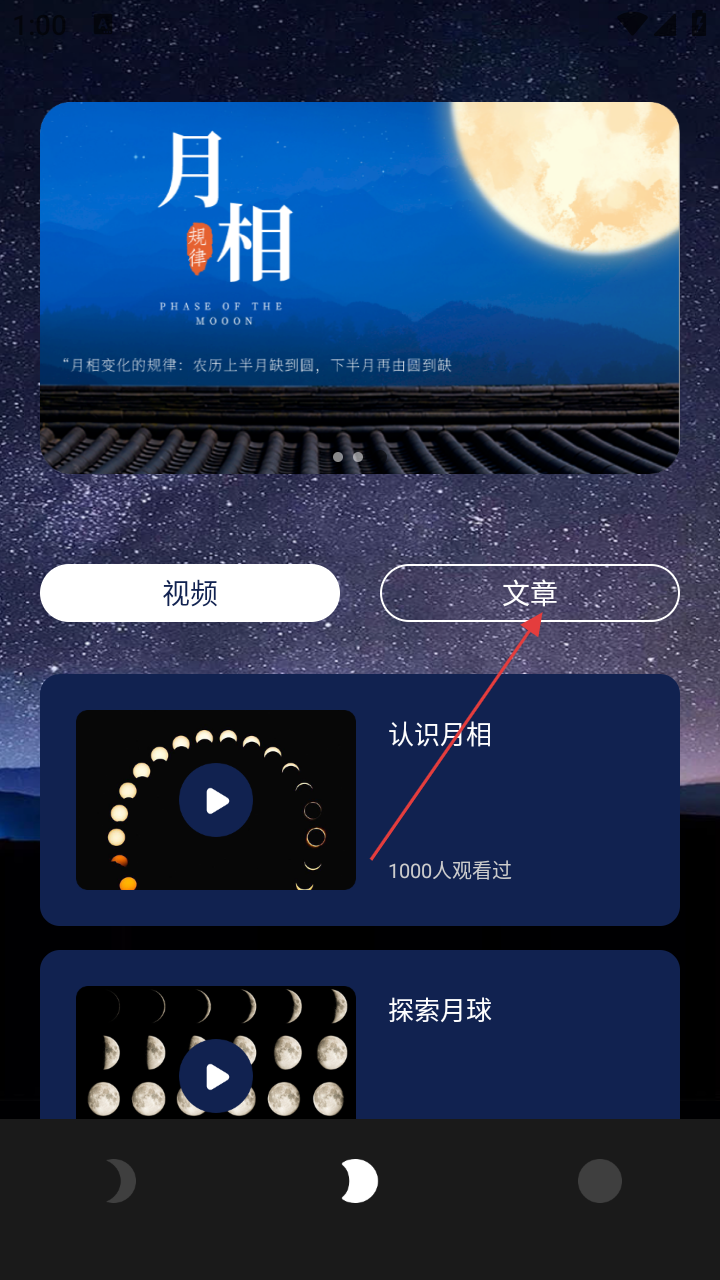The image size is (720, 1280).
Task: Play the 探索月球 video
Action: coord(216,1076)
